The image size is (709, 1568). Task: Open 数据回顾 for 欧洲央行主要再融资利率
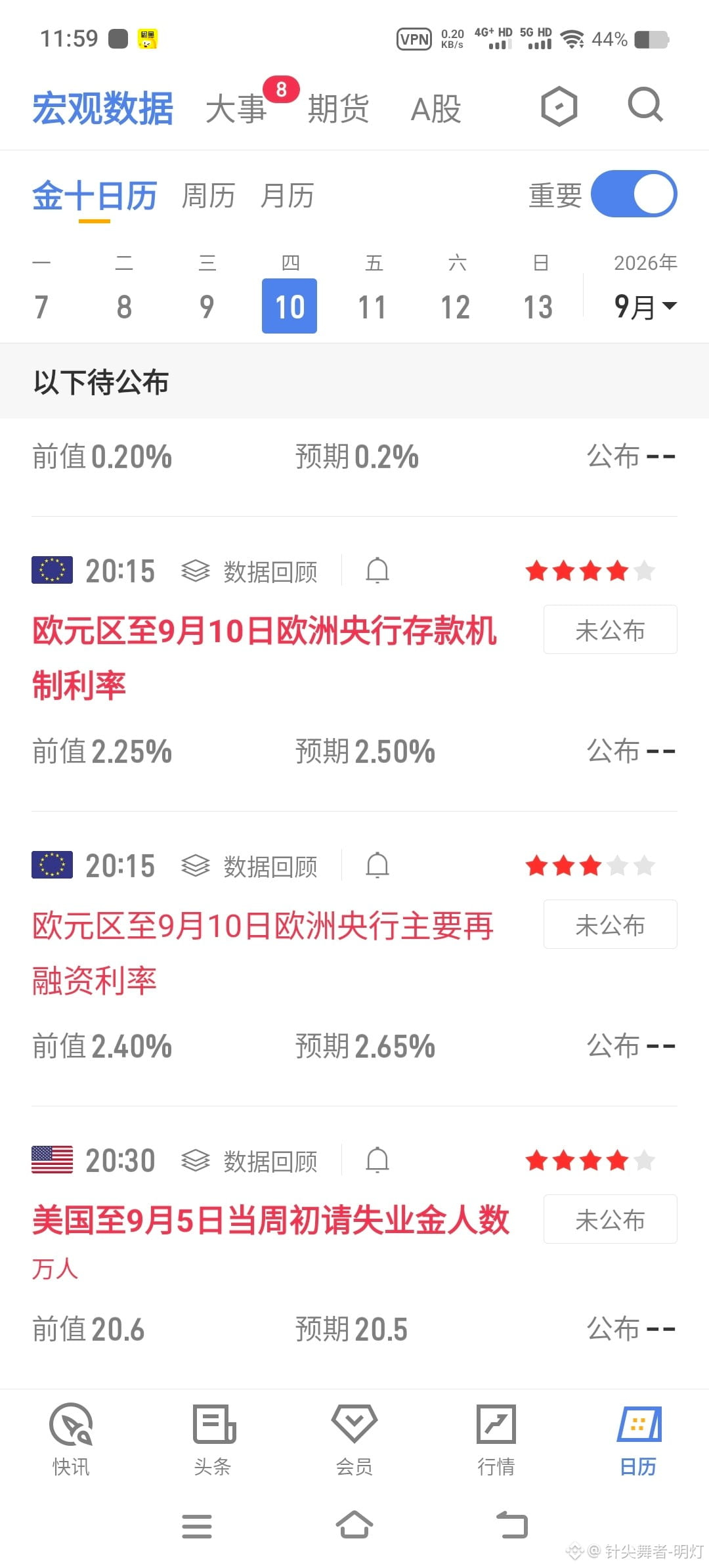click(x=250, y=866)
